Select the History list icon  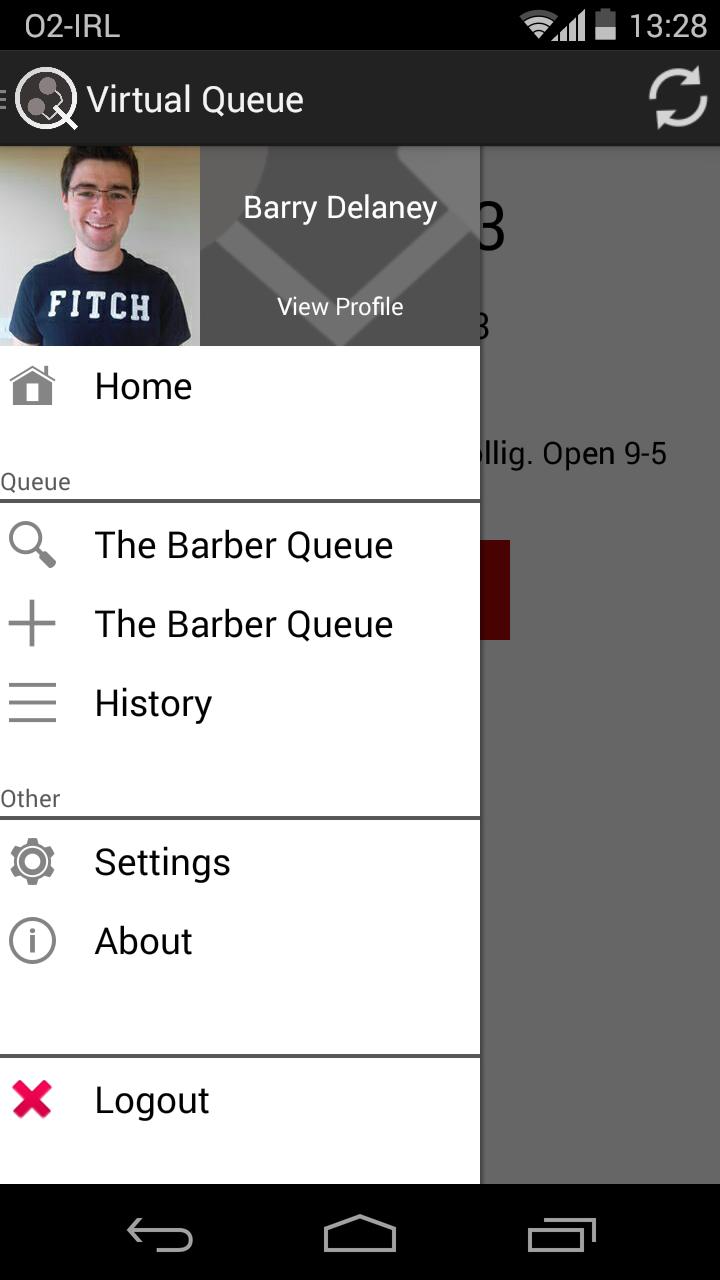33,702
